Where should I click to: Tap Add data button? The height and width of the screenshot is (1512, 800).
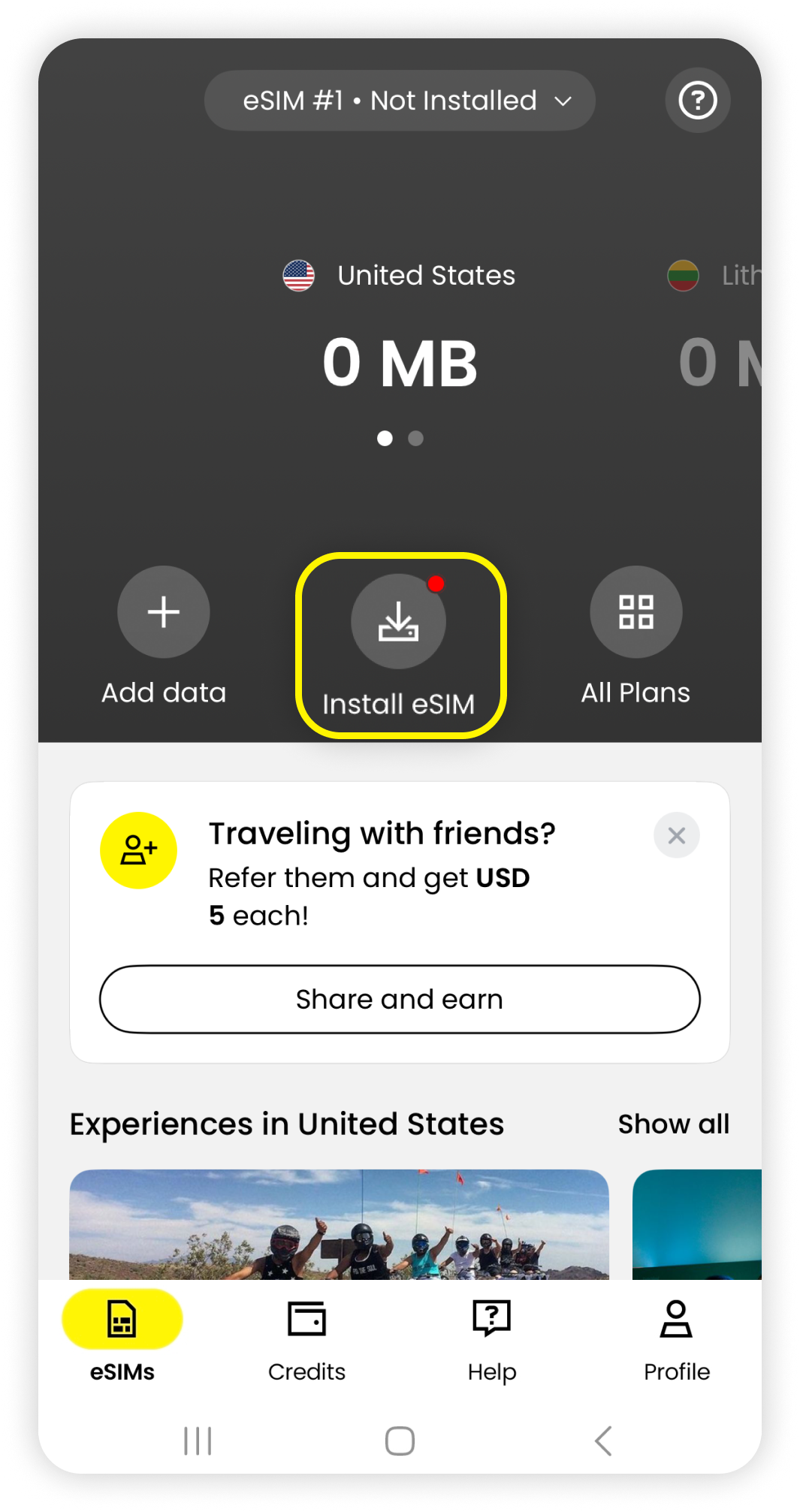coord(164,613)
